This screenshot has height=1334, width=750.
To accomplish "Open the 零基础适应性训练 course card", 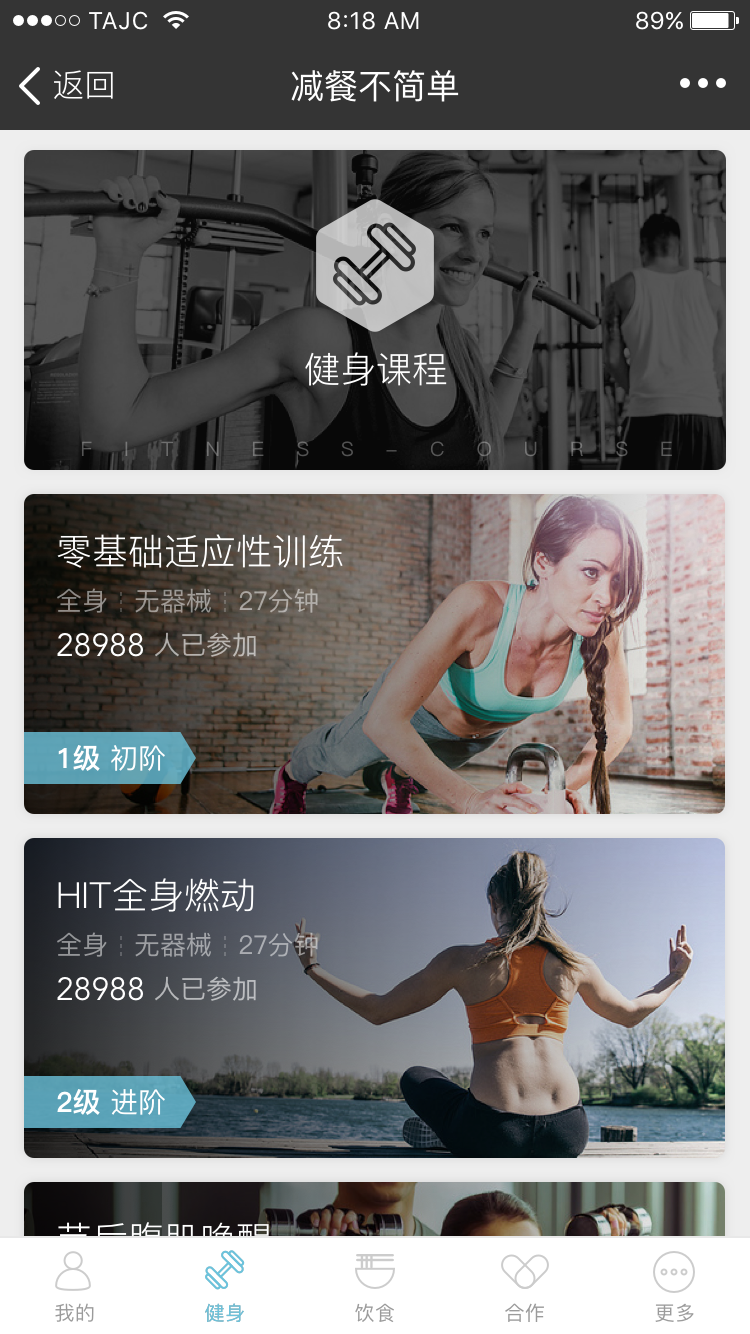I will click(x=375, y=654).
